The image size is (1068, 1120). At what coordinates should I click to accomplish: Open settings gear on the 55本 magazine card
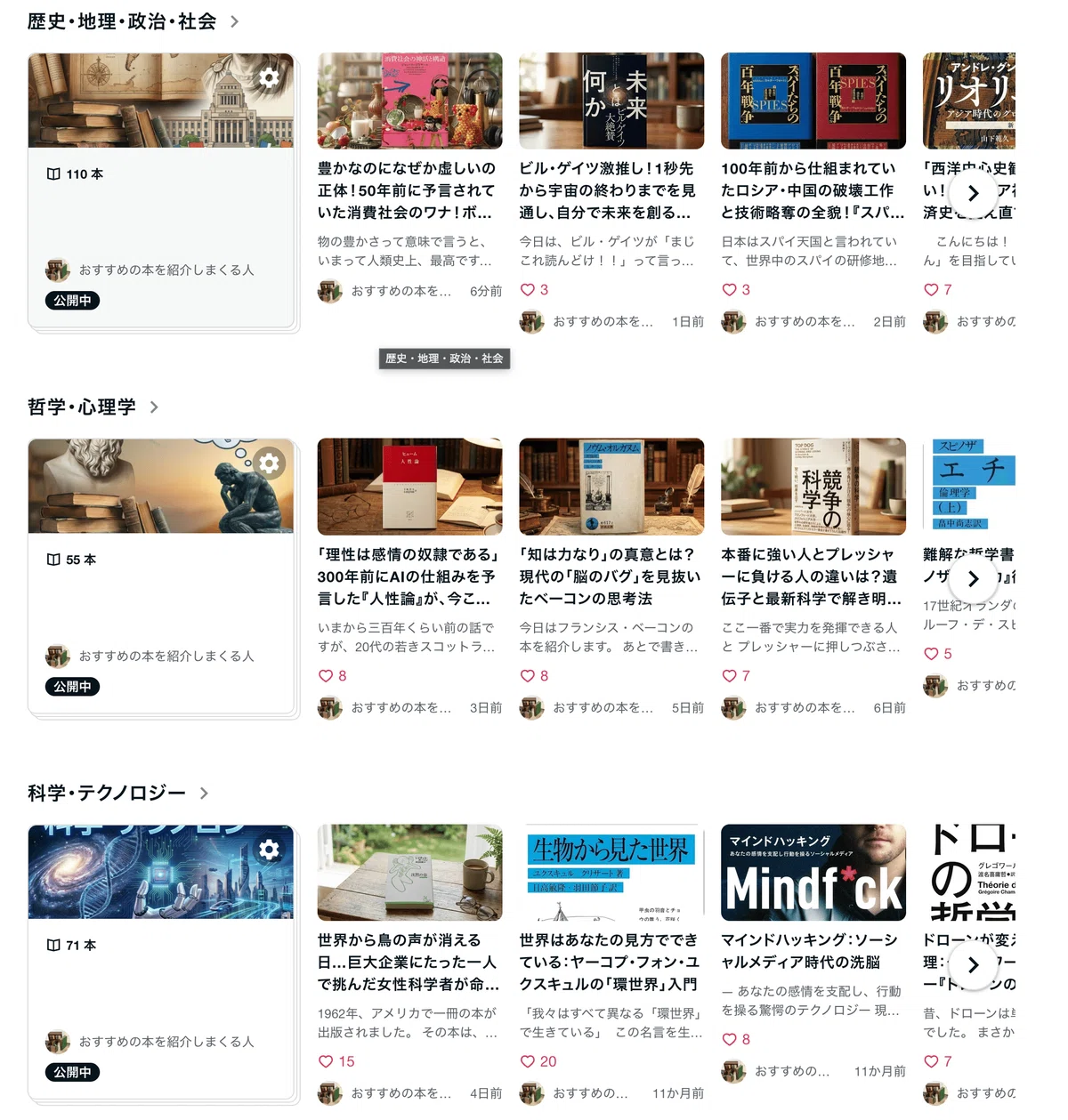pos(269,463)
